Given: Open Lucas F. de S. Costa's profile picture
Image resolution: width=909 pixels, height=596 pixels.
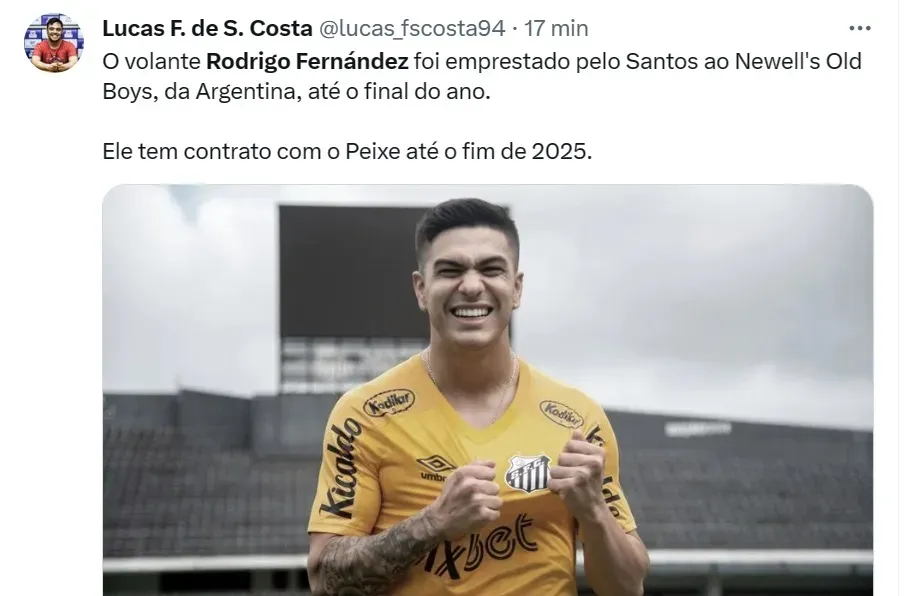Looking at the screenshot, I should pos(55,43).
